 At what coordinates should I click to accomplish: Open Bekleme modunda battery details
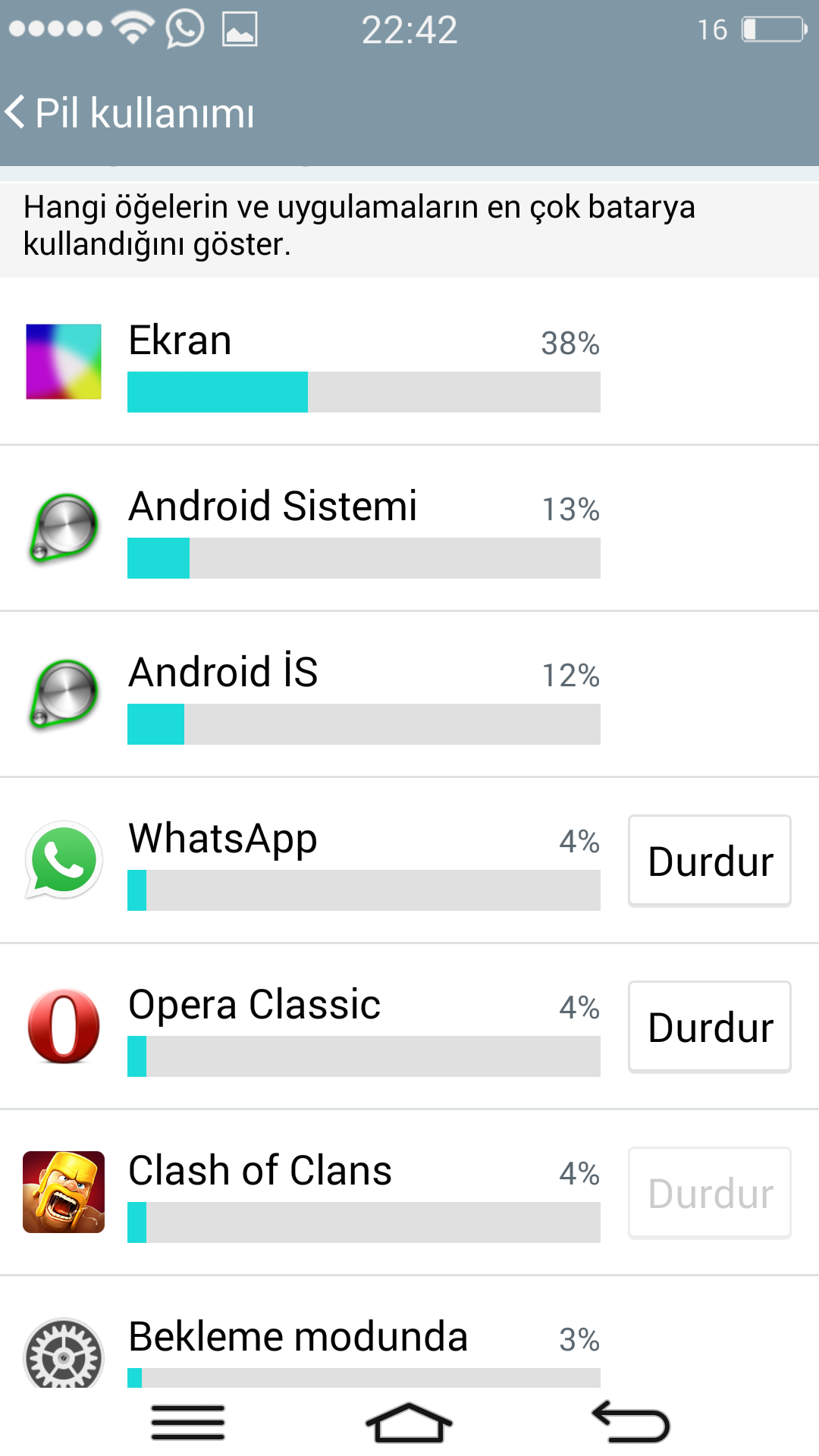(x=409, y=1332)
